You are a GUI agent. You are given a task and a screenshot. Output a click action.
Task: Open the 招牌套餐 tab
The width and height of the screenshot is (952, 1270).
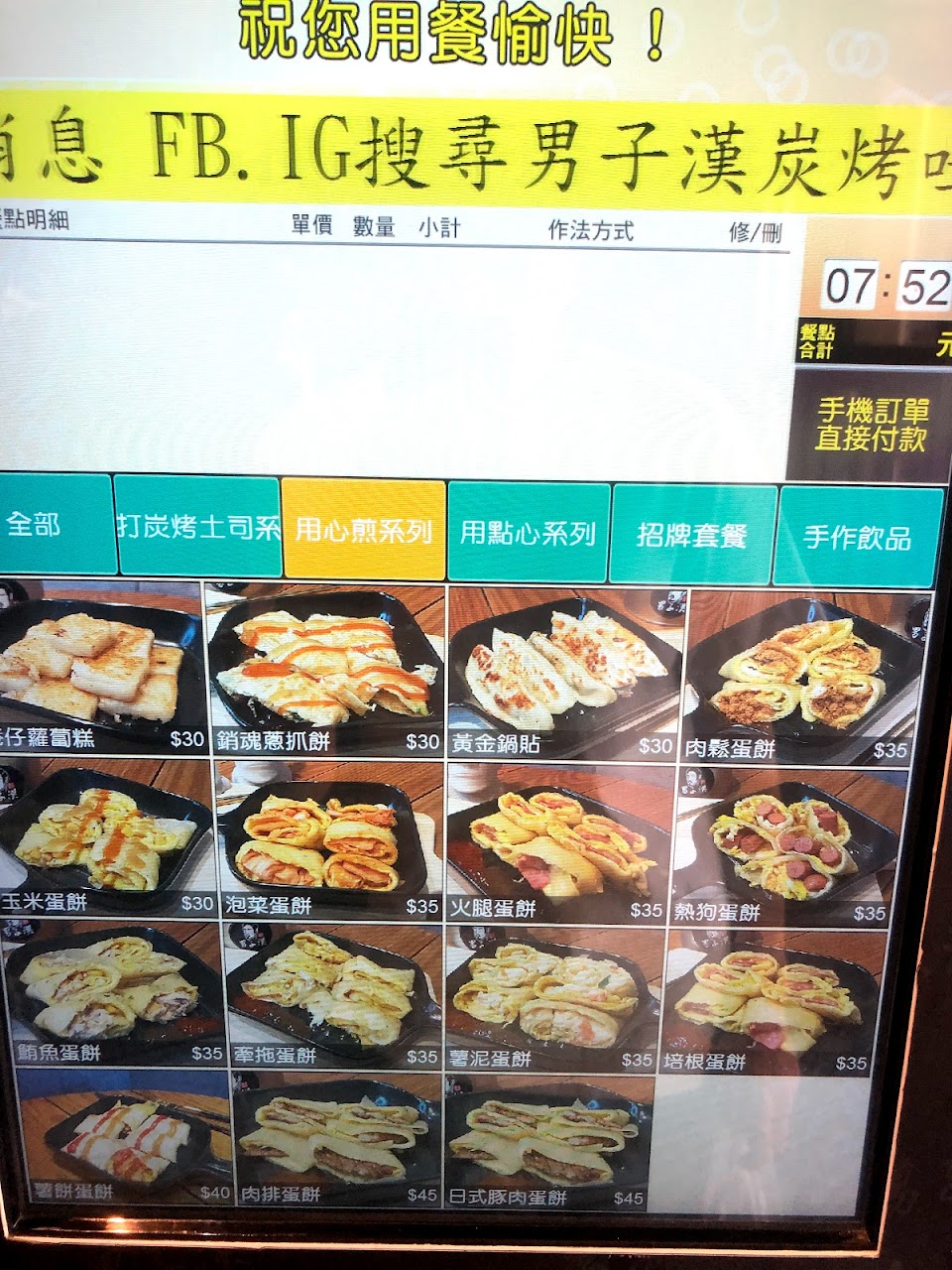click(x=691, y=535)
